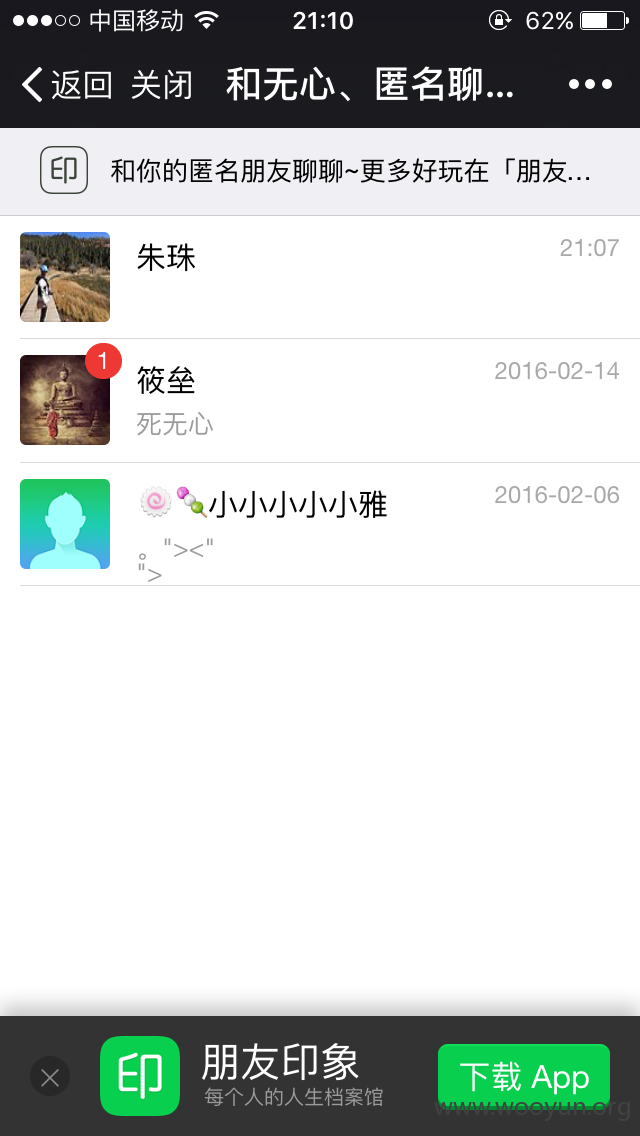The width and height of the screenshot is (640, 1136).
Task: Open the three-dot overflow menu
Action: (591, 85)
